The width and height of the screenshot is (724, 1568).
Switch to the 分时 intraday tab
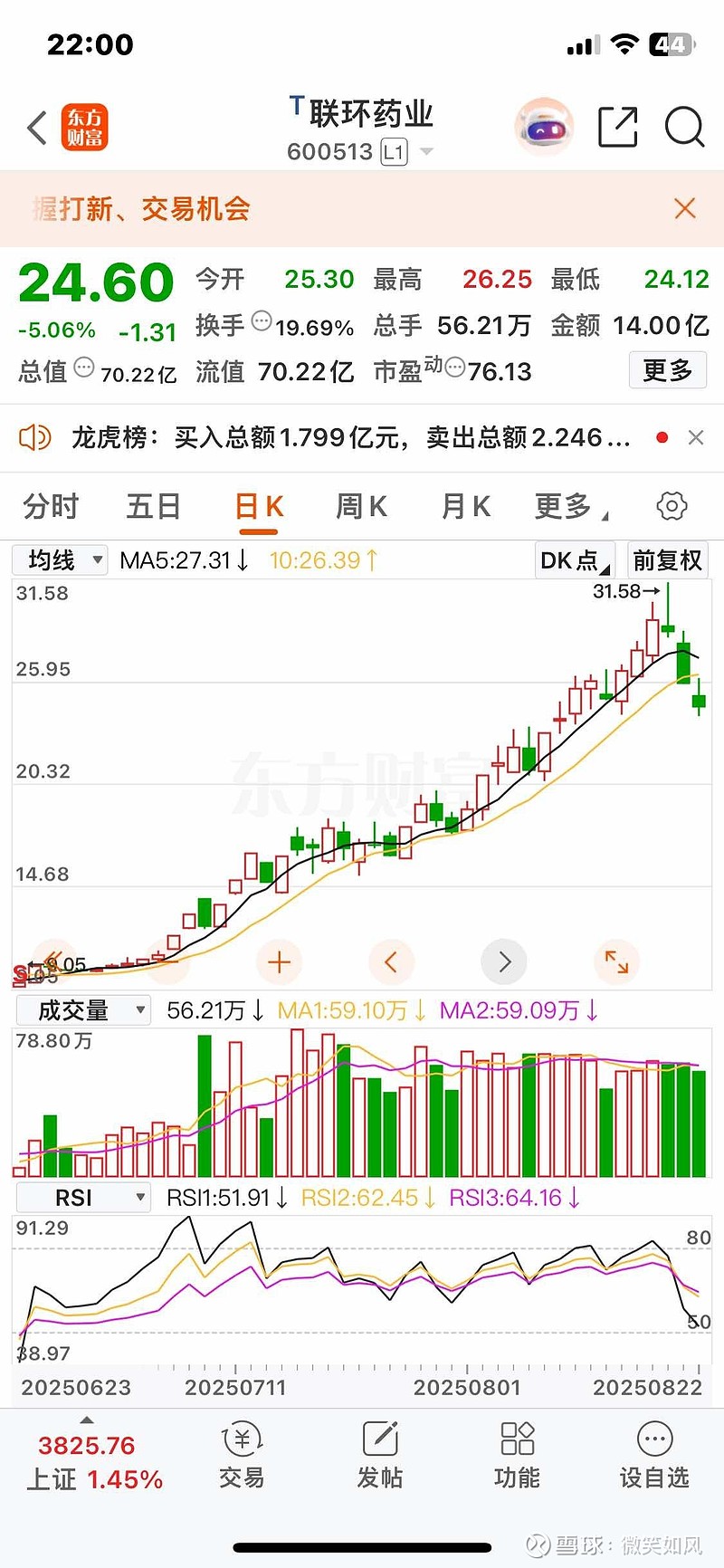[x=51, y=506]
